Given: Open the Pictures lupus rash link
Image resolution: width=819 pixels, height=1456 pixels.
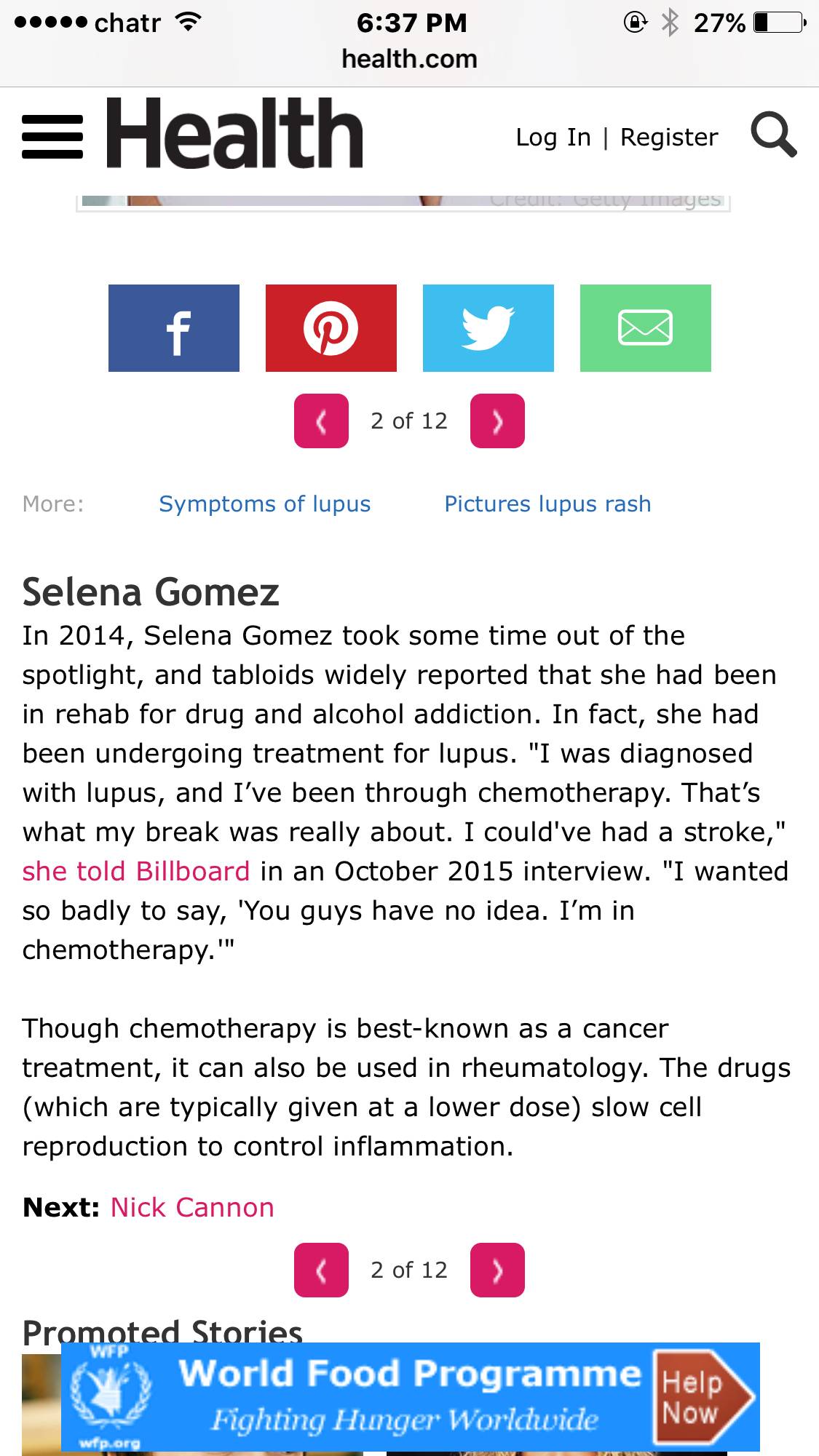Looking at the screenshot, I should click(547, 504).
